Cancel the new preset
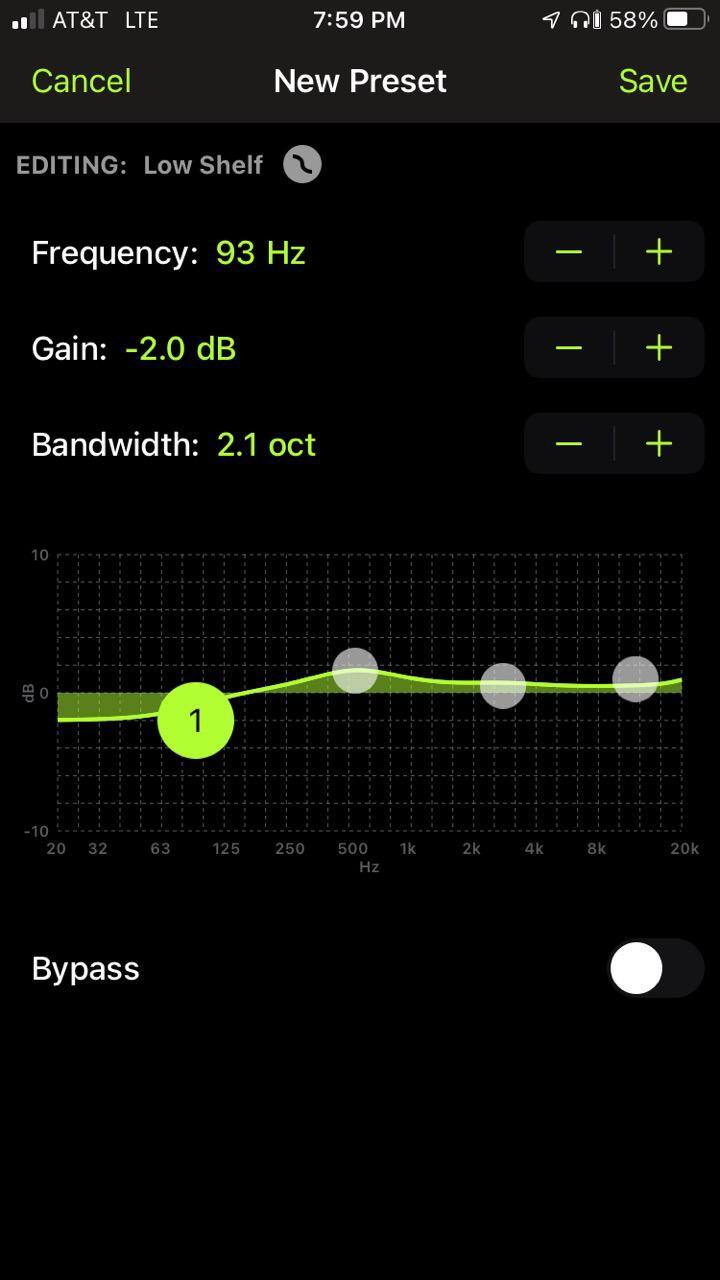The width and height of the screenshot is (720, 1280). [x=81, y=81]
